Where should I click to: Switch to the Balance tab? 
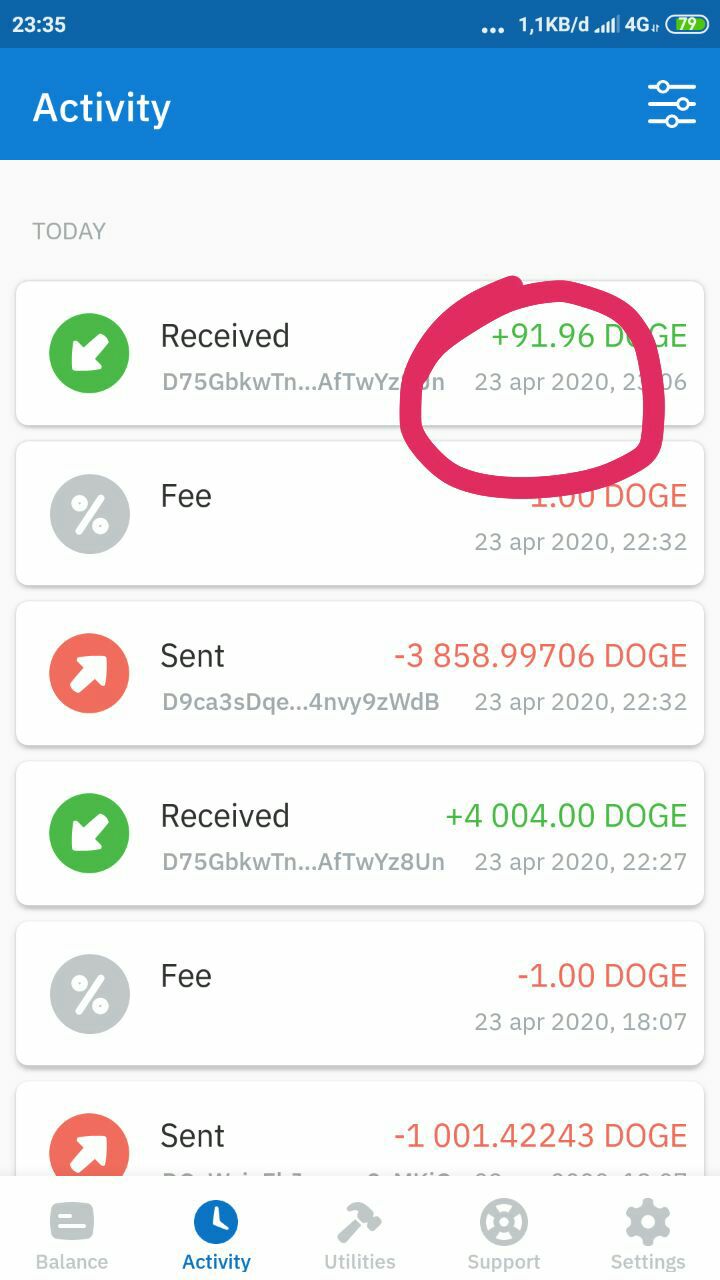(x=72, y=1236)
